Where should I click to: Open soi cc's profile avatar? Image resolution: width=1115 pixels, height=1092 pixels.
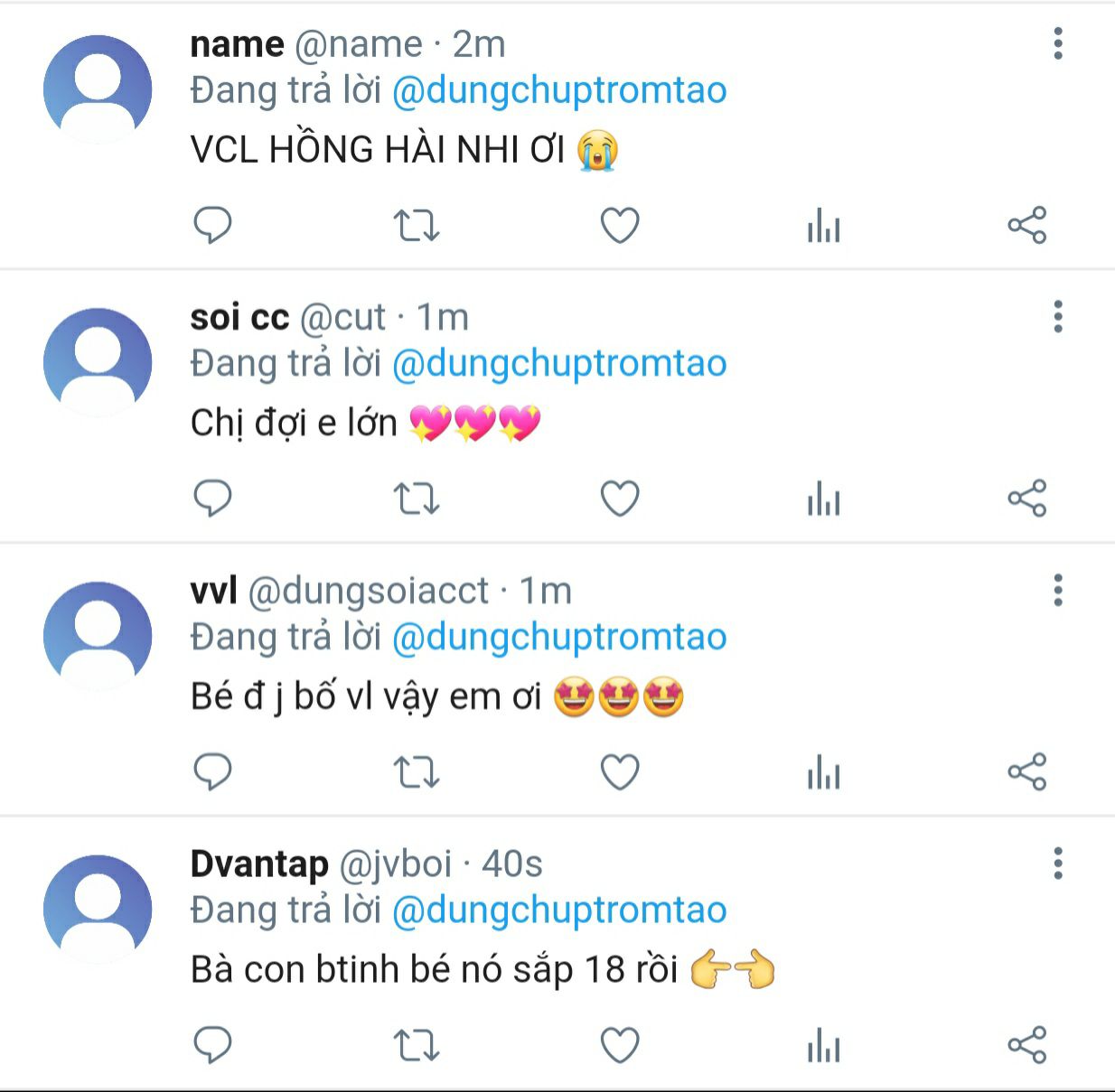pyautogui.click(x=98, y=362)
